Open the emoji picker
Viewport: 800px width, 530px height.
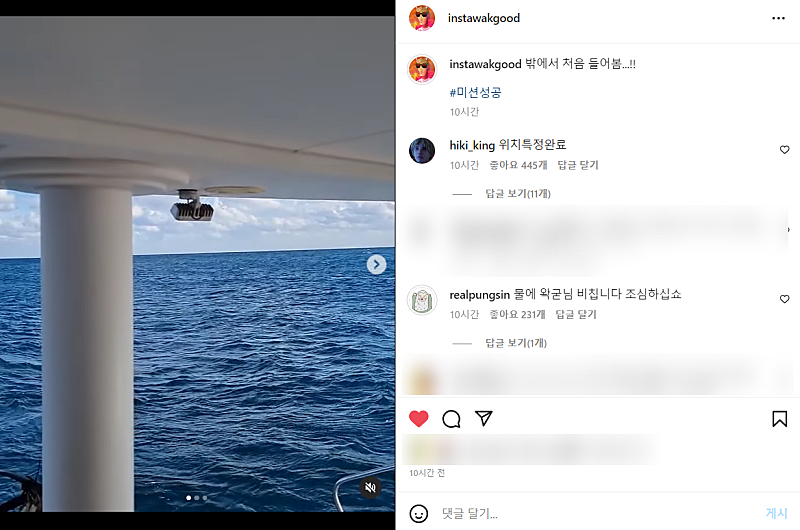[419, 513]
